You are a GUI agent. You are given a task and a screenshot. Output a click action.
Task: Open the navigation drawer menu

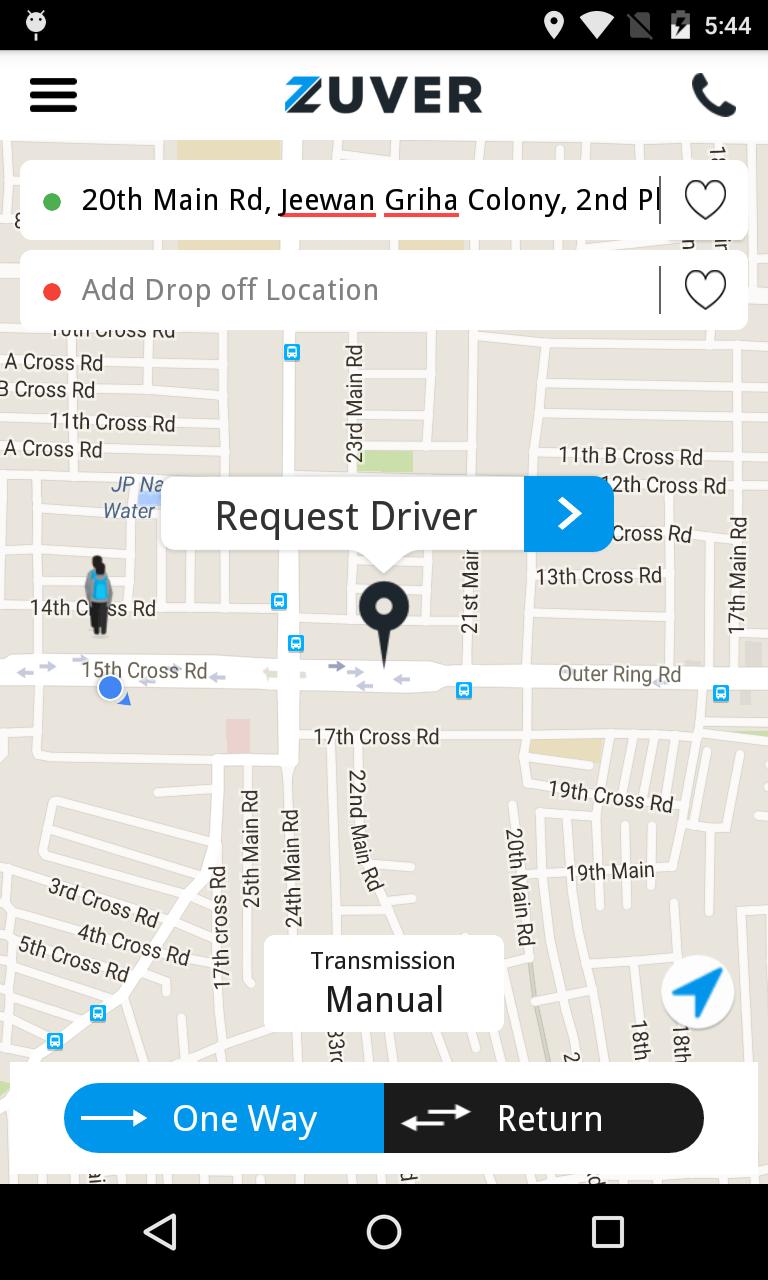[x=53, y=95]
